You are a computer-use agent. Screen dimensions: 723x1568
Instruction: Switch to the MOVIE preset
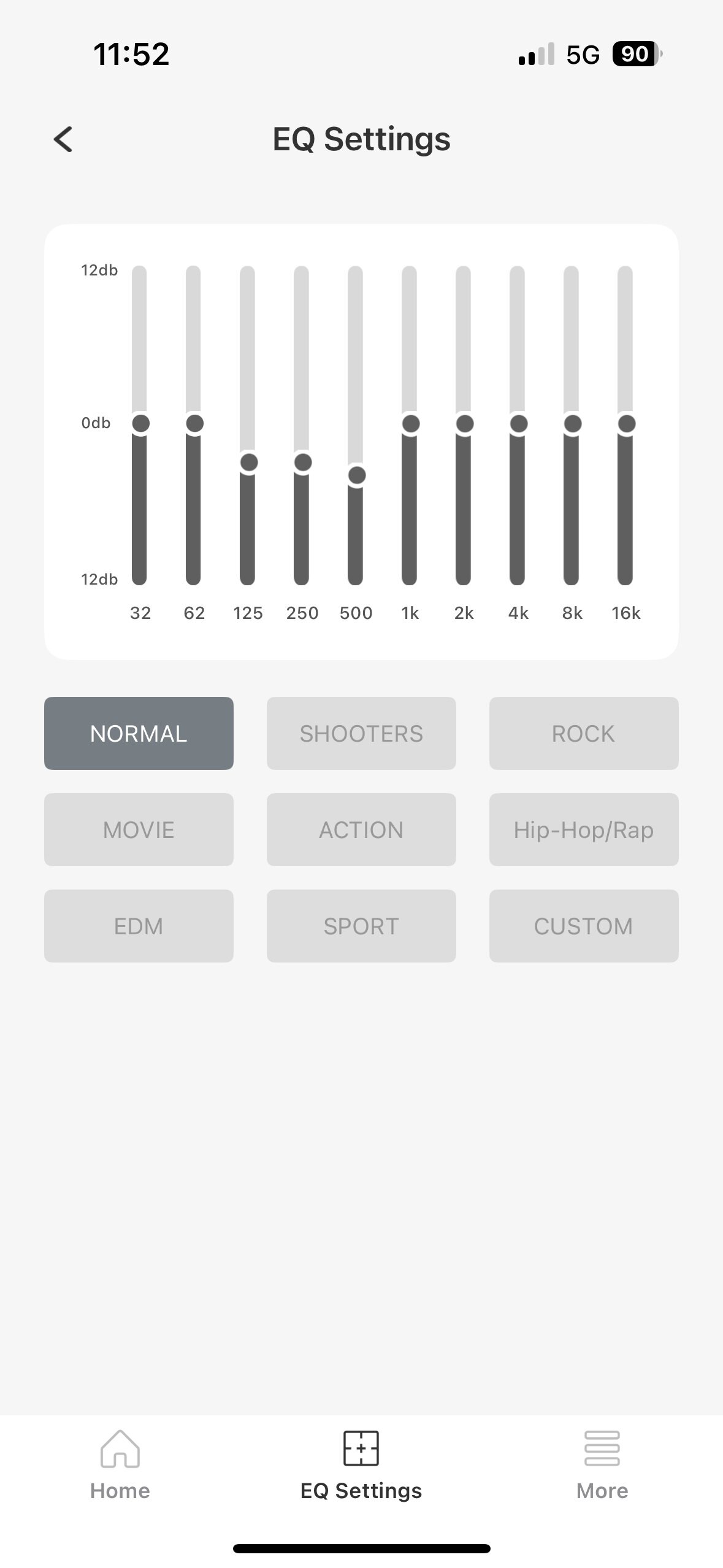click(139, 829)
